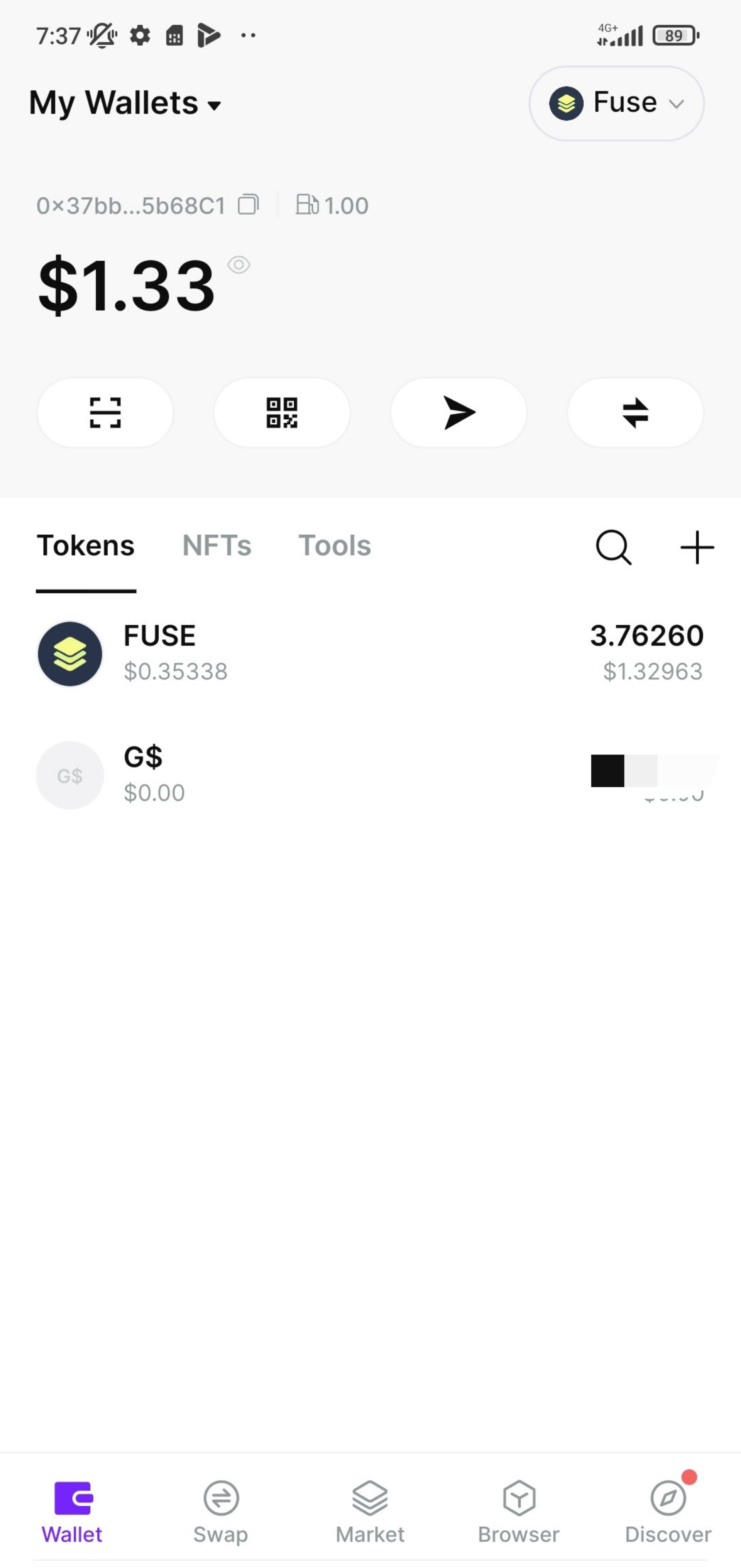Select the Tokens tab
This screenshot has height=1568, width=741.
pos(86,546)
